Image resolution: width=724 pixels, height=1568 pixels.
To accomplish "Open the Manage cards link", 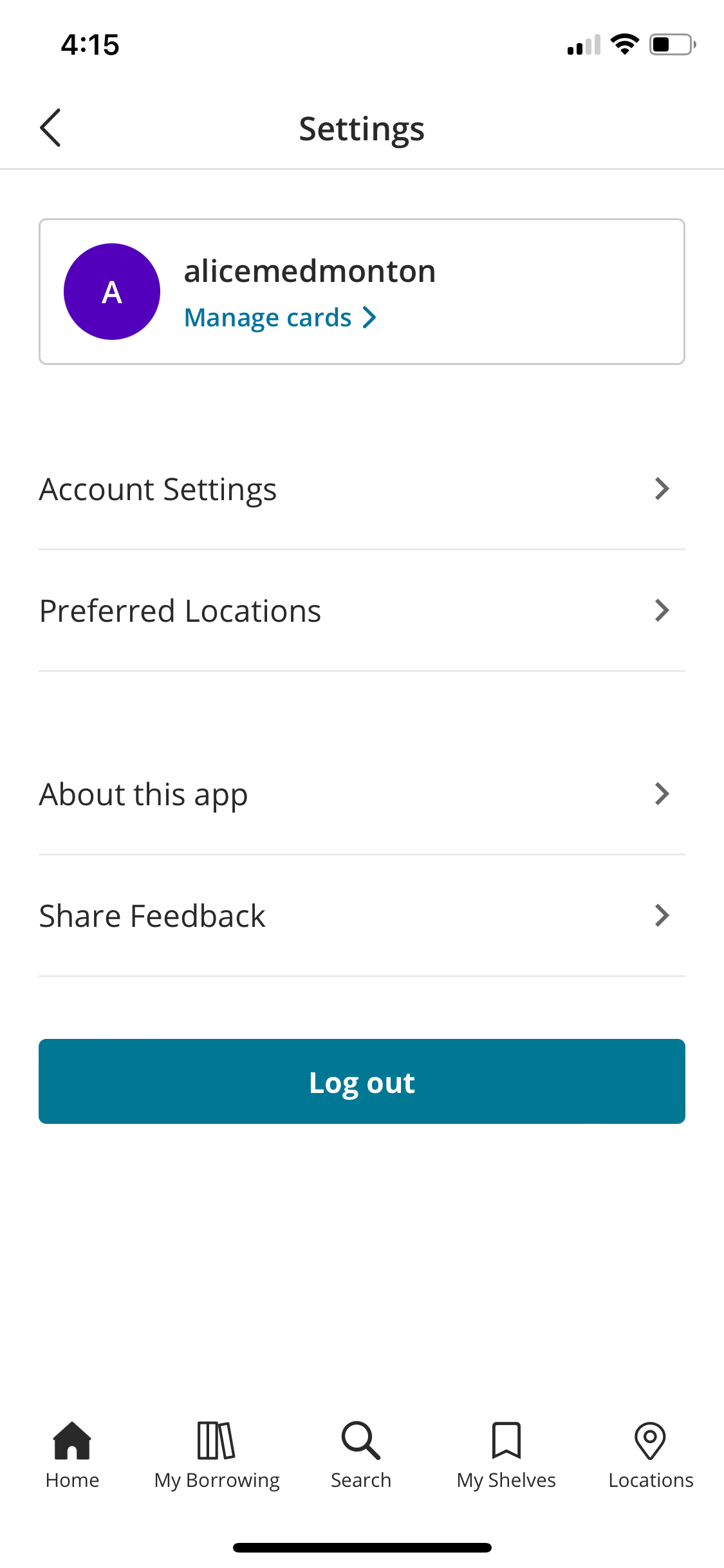I will pos(280,317).
